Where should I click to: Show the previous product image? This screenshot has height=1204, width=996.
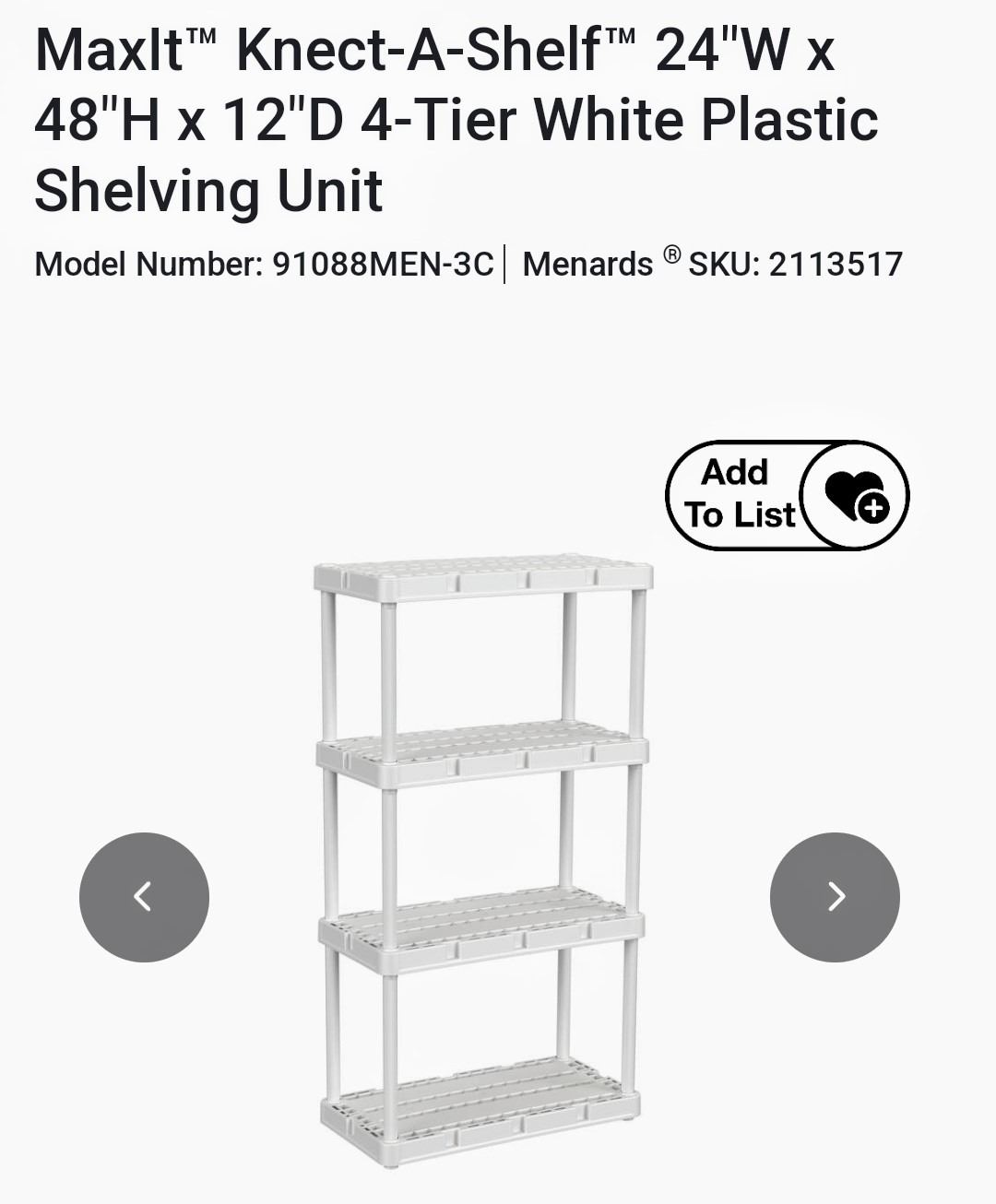(x=144, y=897)
